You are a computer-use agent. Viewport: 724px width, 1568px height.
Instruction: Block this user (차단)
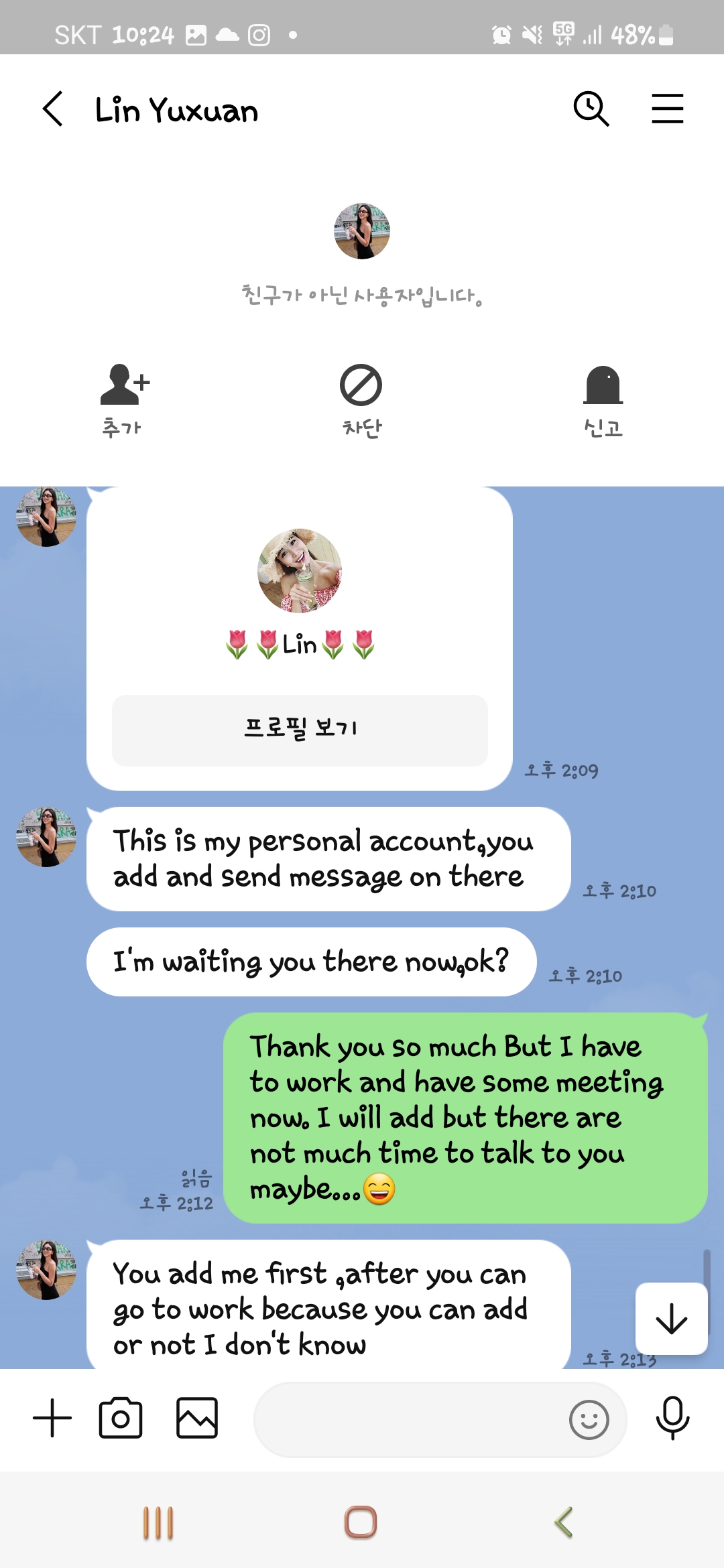pos(361,400)
